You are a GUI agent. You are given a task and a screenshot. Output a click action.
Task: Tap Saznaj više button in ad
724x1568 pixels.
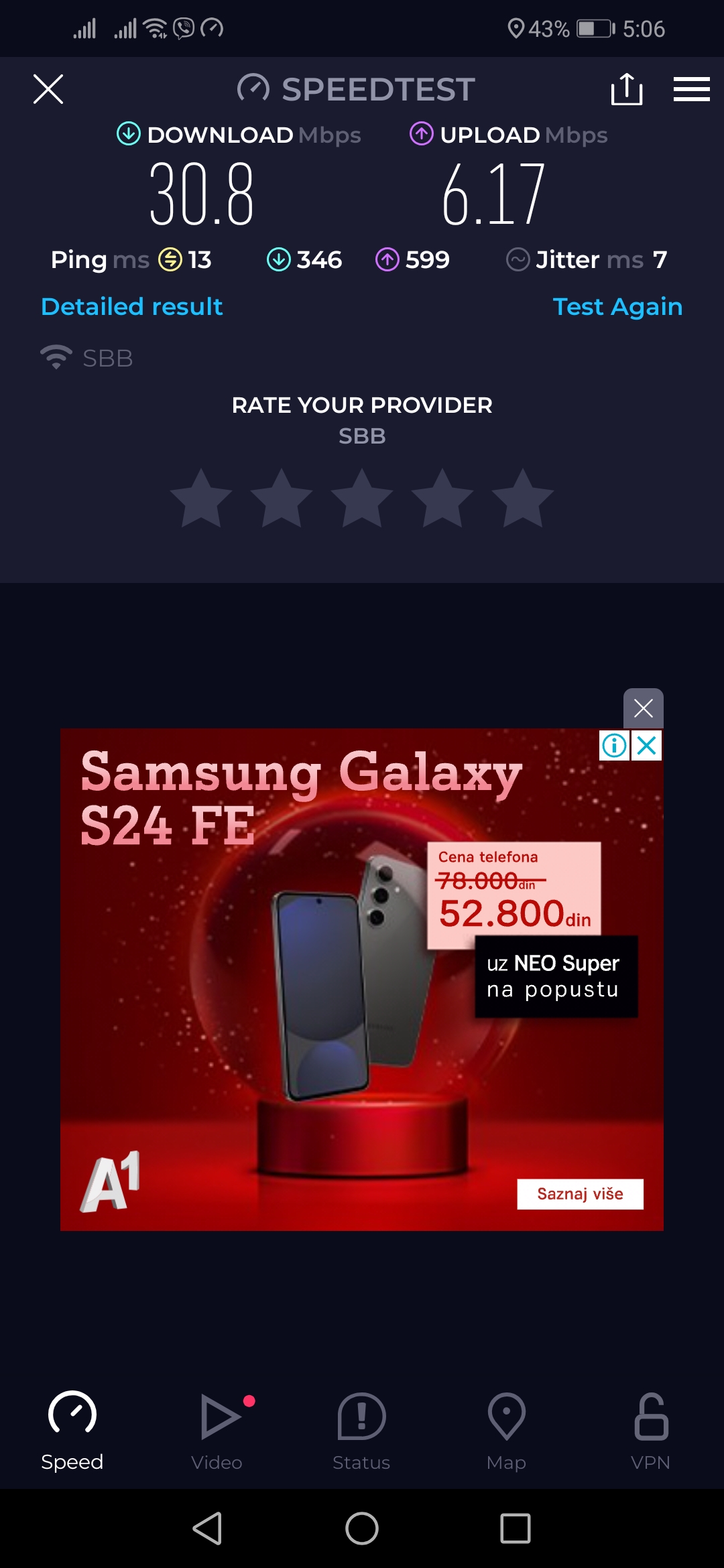[580, 1194]
